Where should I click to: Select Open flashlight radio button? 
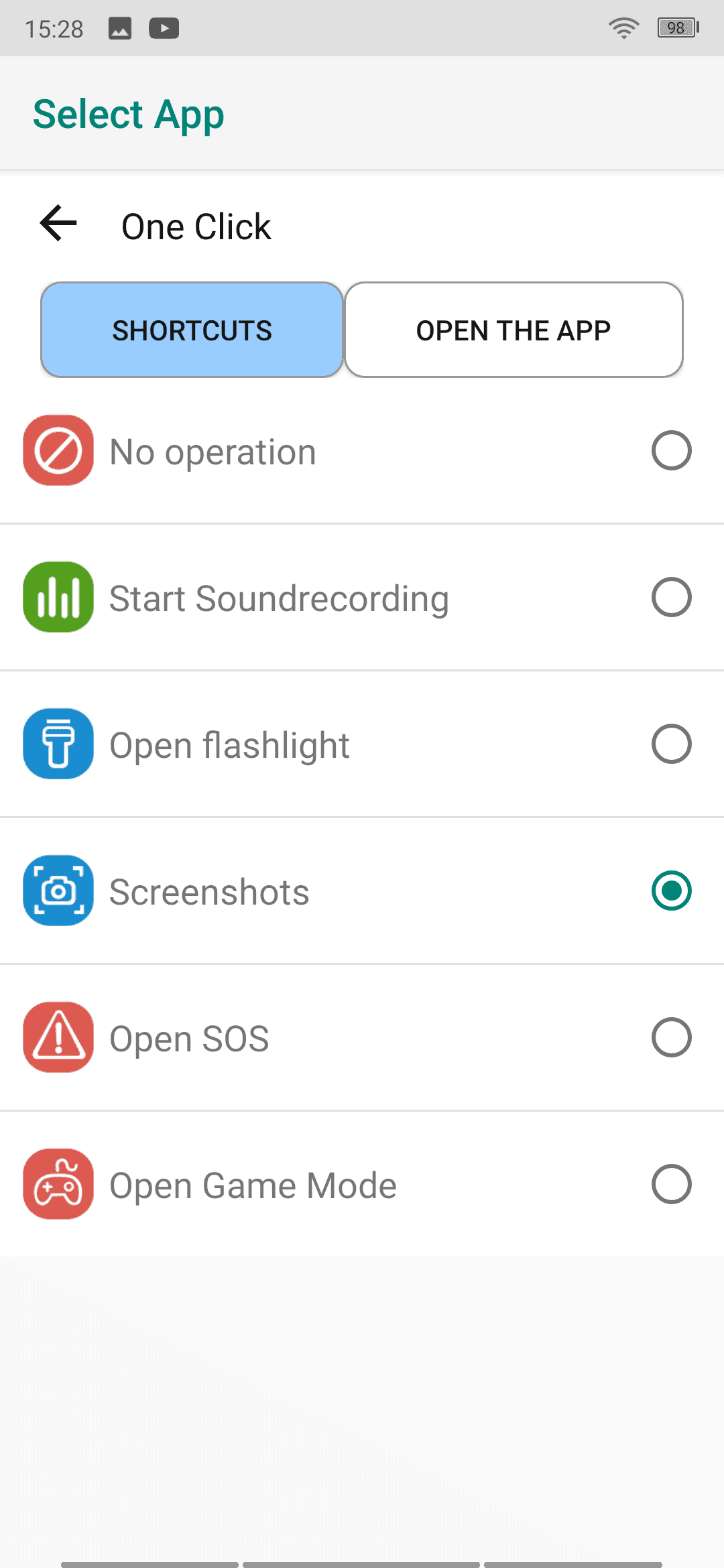click(672, 744)
